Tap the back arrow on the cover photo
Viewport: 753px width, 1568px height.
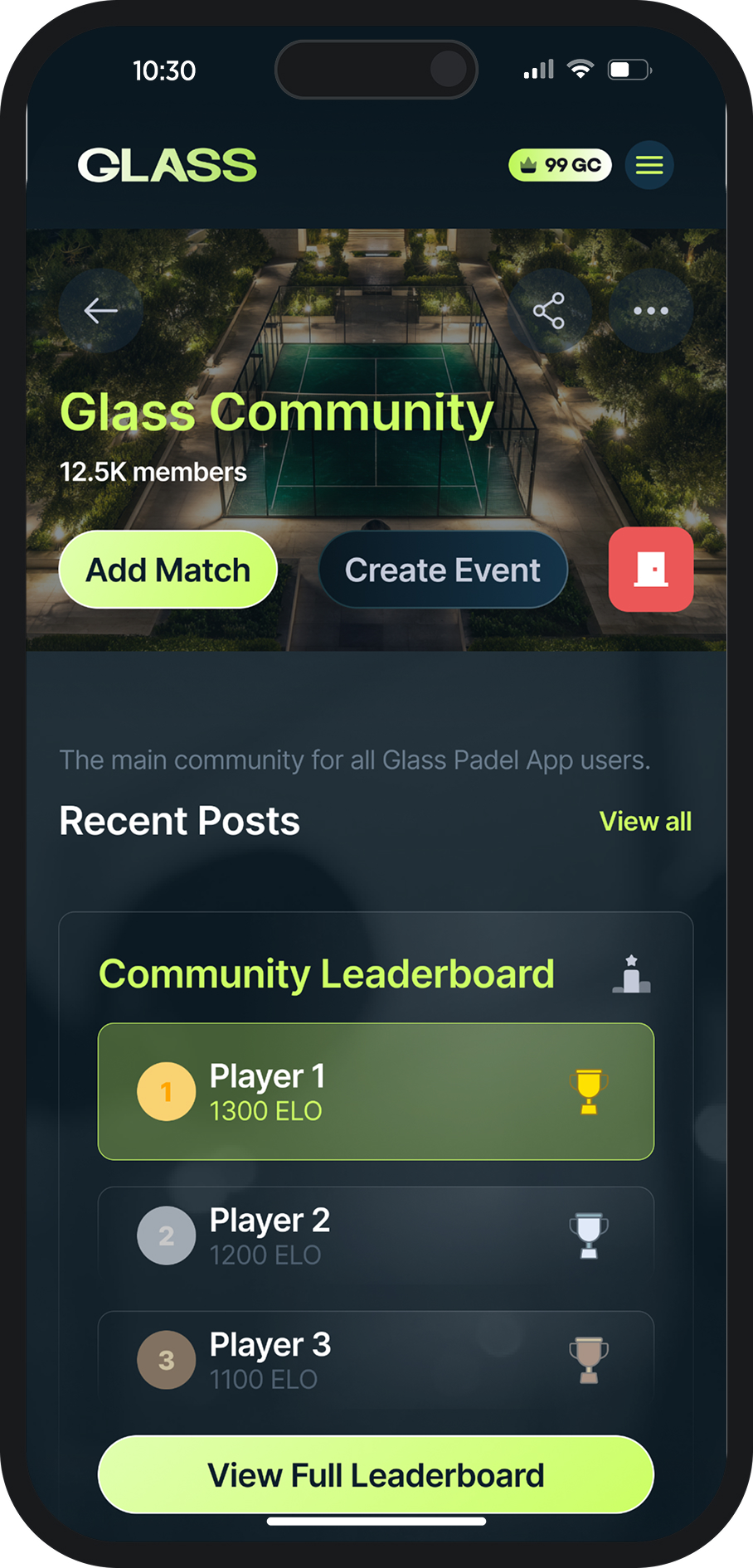pyautogui.click(x=100, y=310)
